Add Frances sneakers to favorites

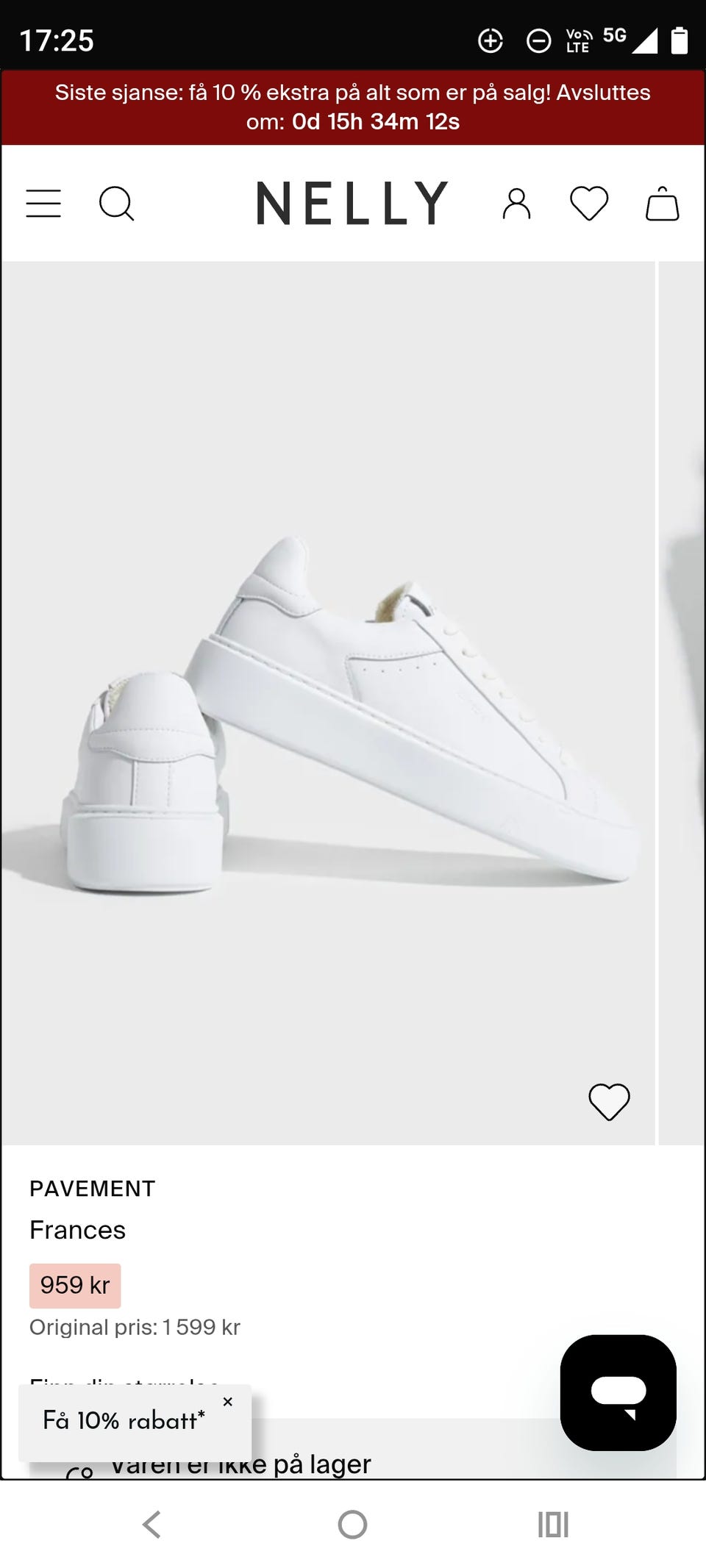coord(609,1102)
